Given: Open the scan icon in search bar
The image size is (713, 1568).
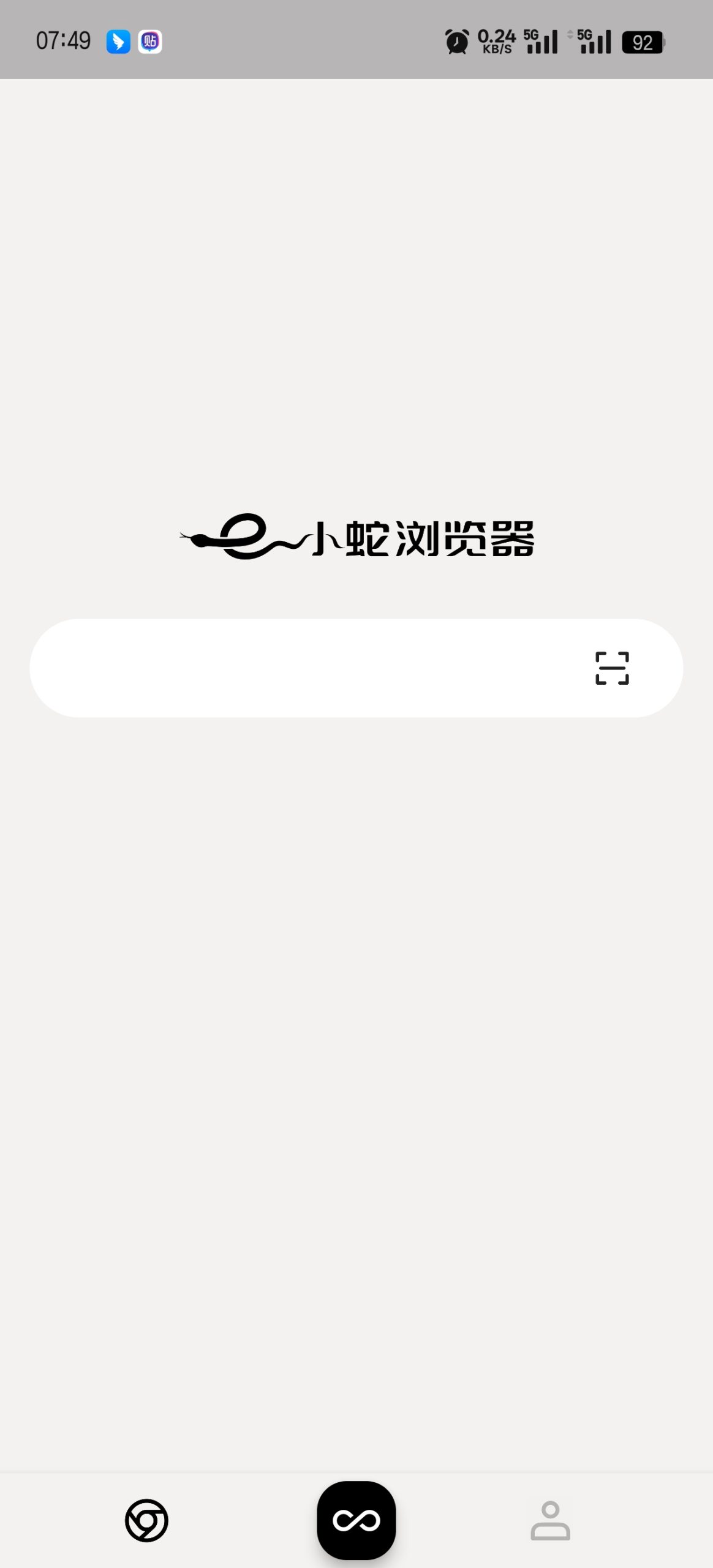Looking at the screenshot, I should pyautogui.click(x=612, y=668).
